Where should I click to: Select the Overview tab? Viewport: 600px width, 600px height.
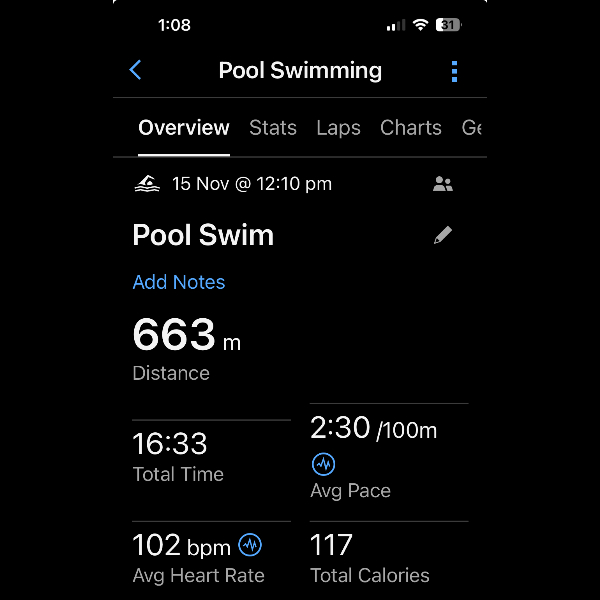coord(184,128)
